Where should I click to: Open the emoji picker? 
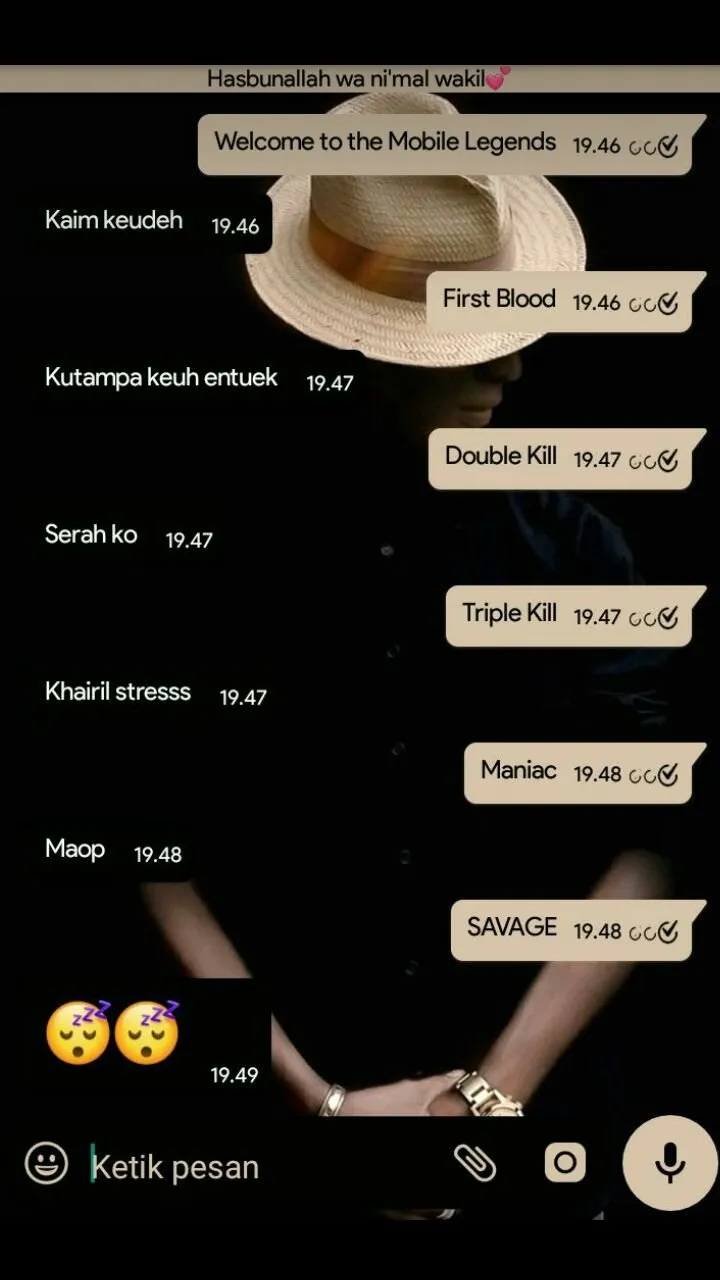[46, 1164]
